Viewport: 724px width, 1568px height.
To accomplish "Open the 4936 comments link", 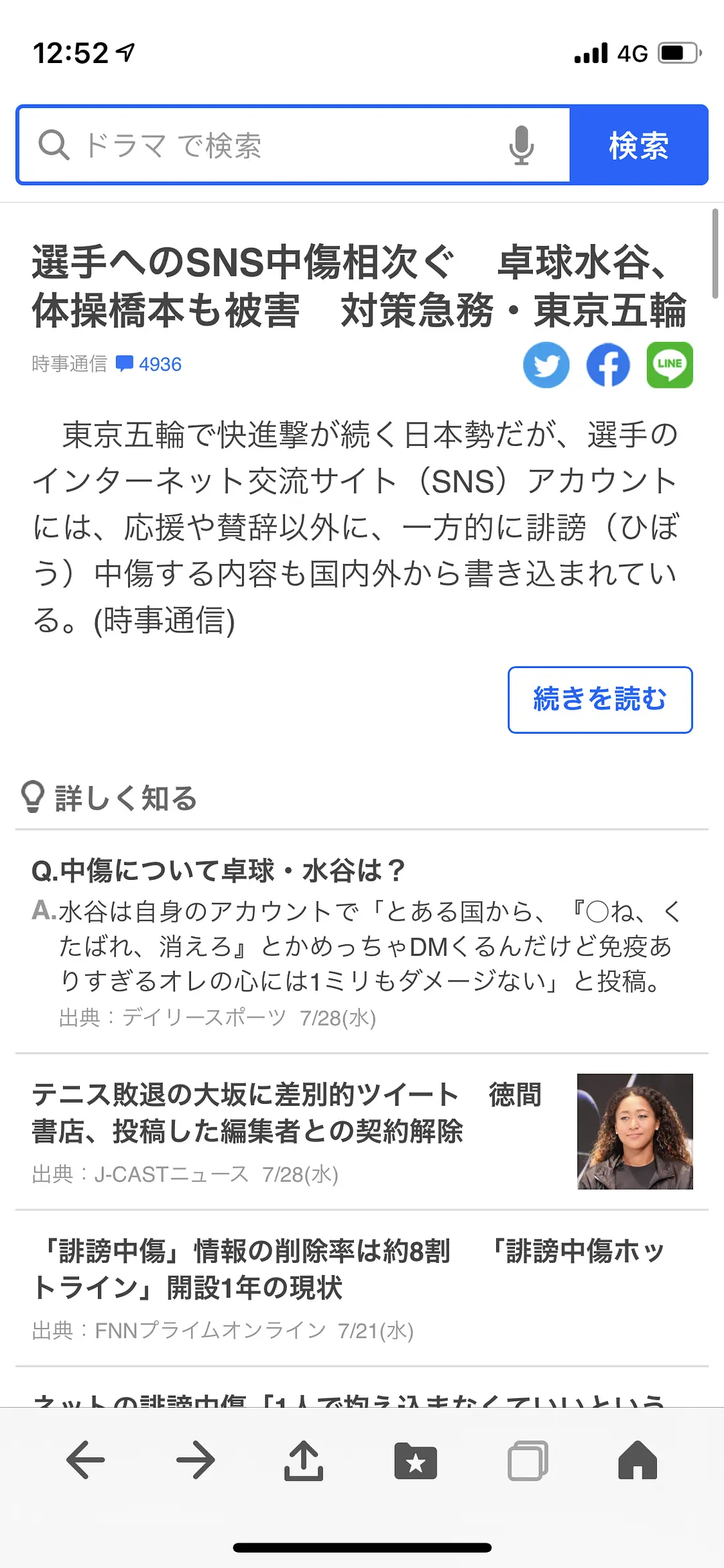I will click(149, 364).
